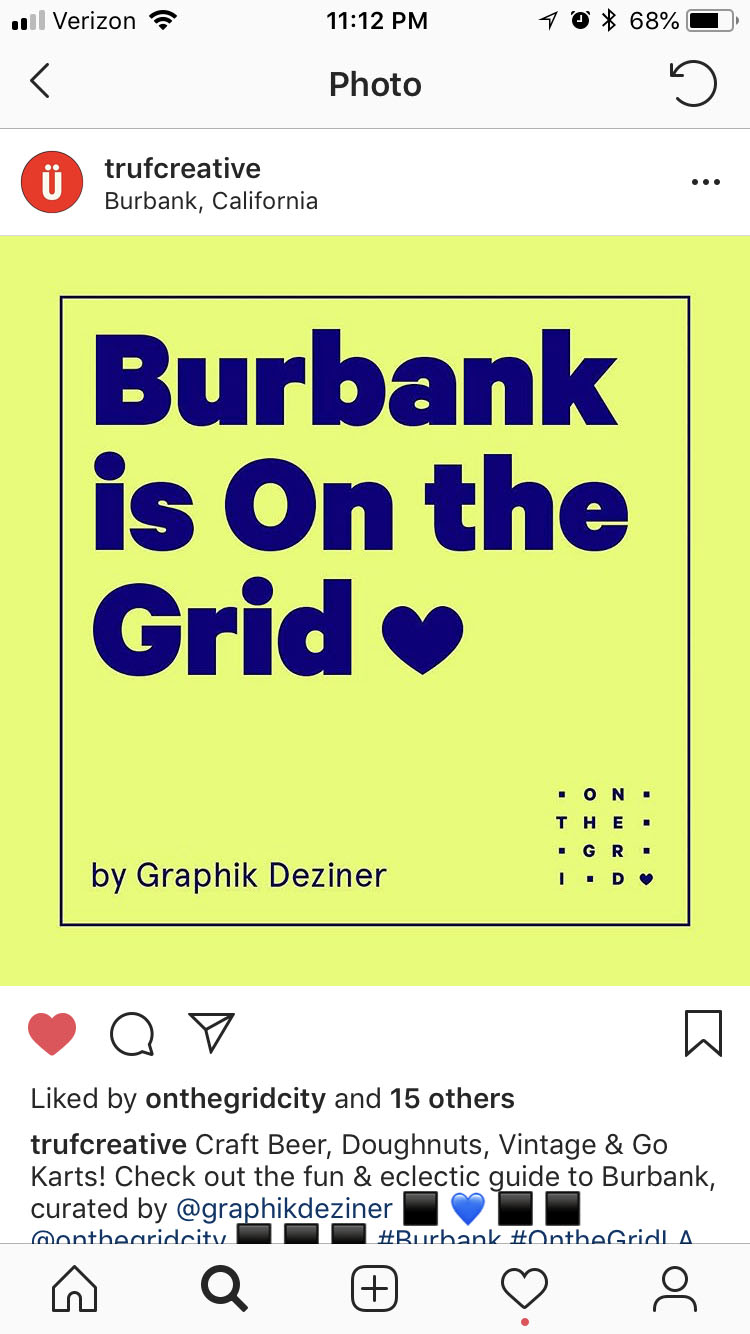This screenshot has width=750, height=1334.
Task: Open the post's three-dot options menu
Action: pos(706,183)
